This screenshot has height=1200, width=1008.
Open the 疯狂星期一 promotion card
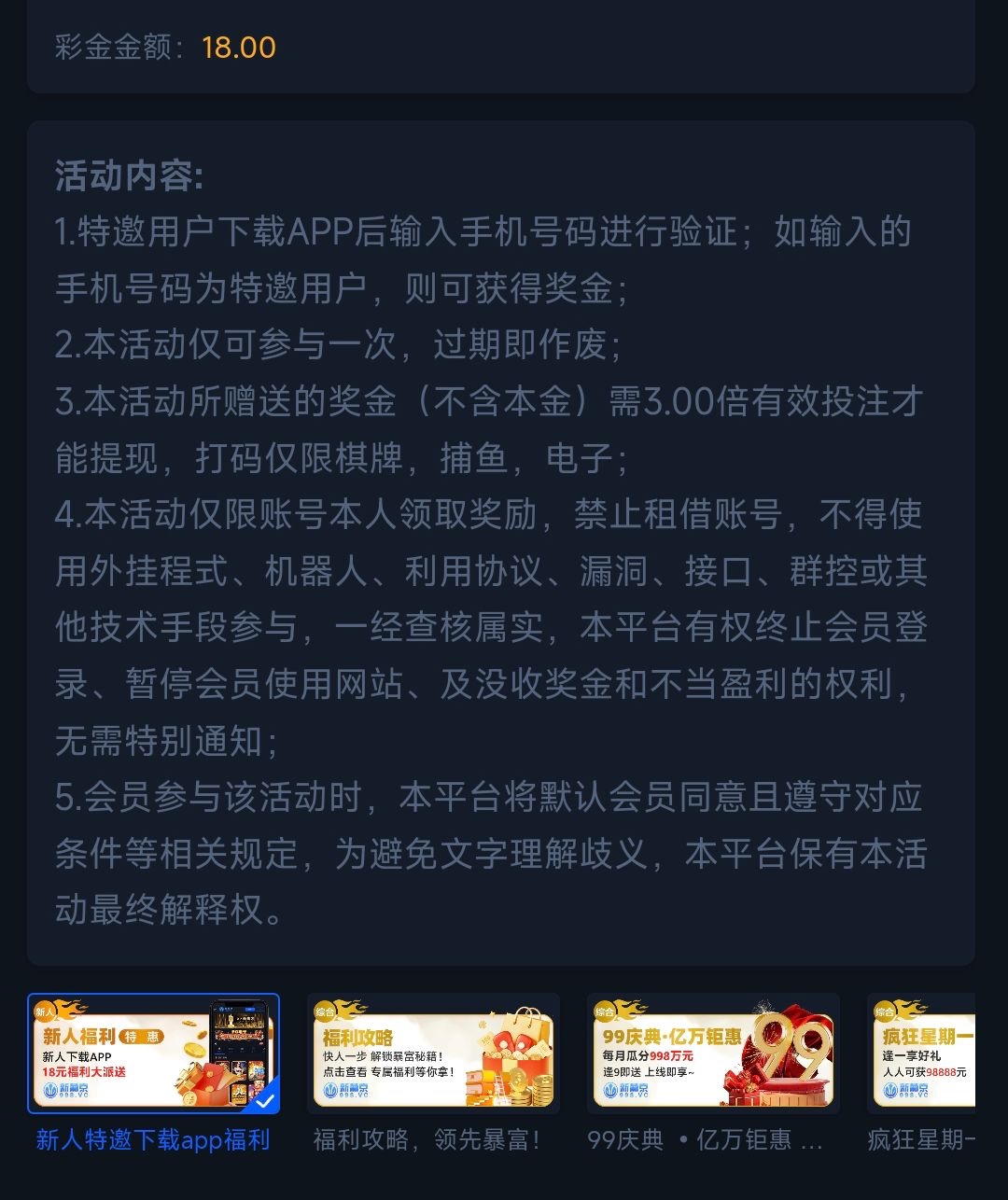[x=922, y=1053]
